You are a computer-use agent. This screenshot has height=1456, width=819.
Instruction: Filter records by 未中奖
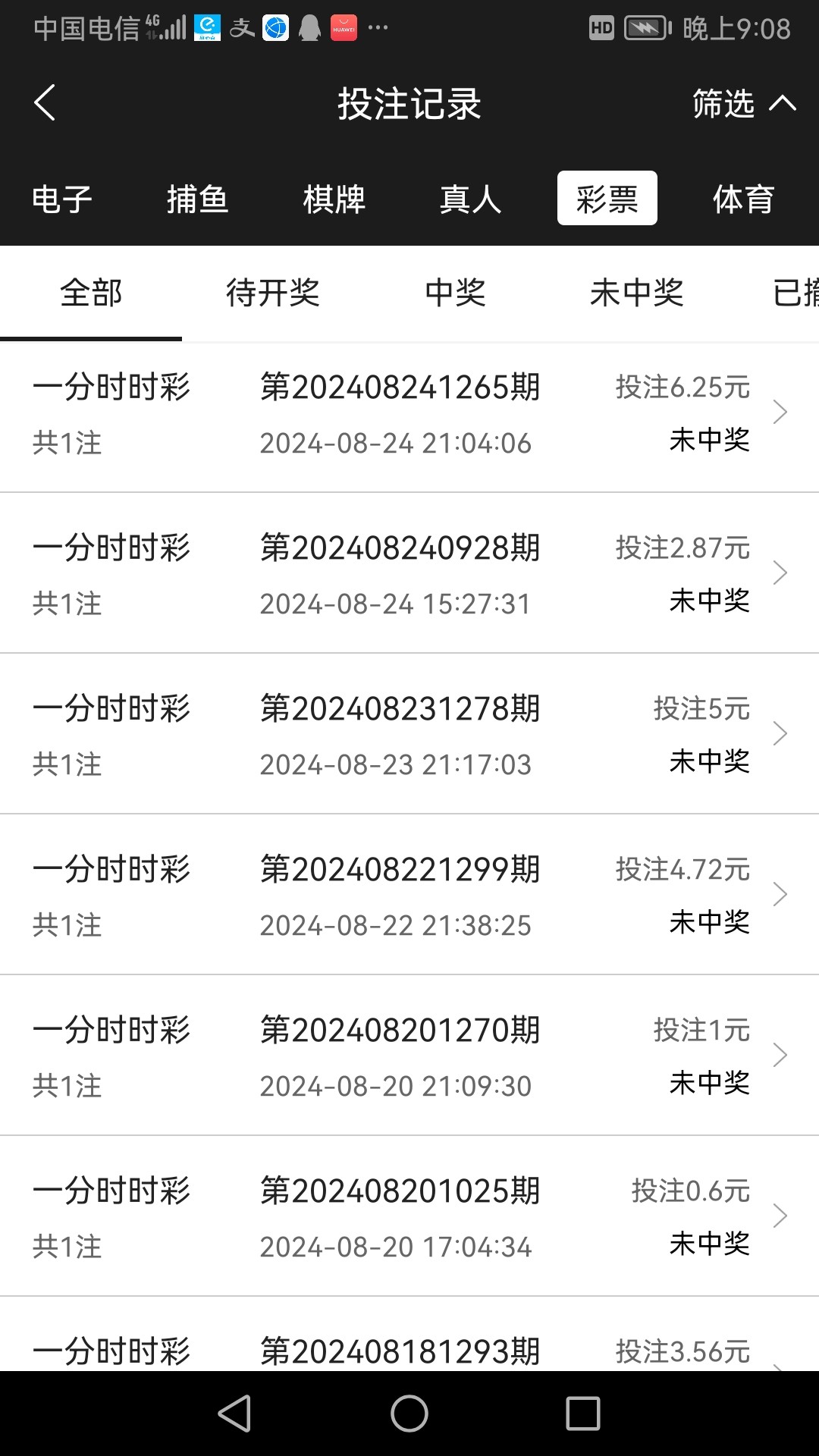637,293
